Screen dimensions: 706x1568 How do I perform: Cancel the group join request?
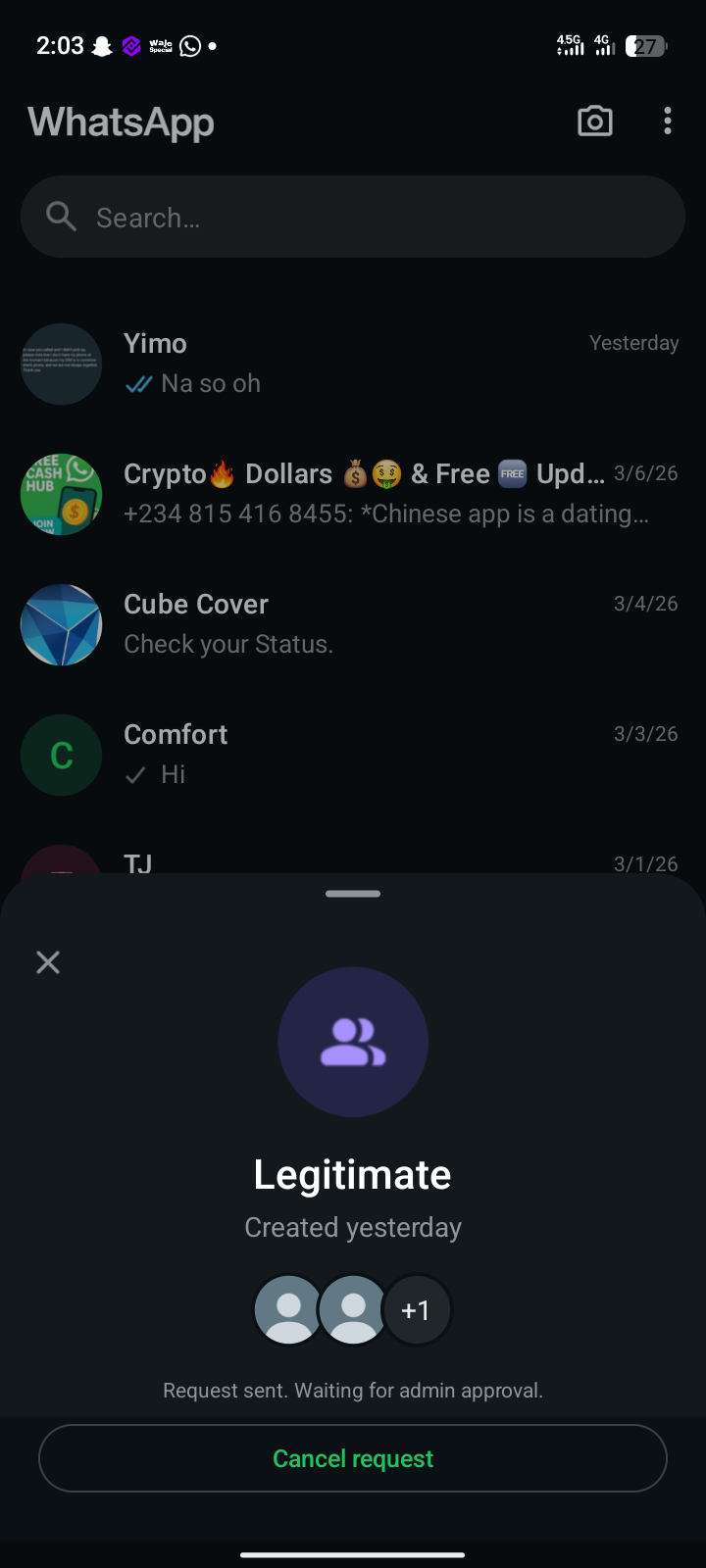[x=353, y=1458]
